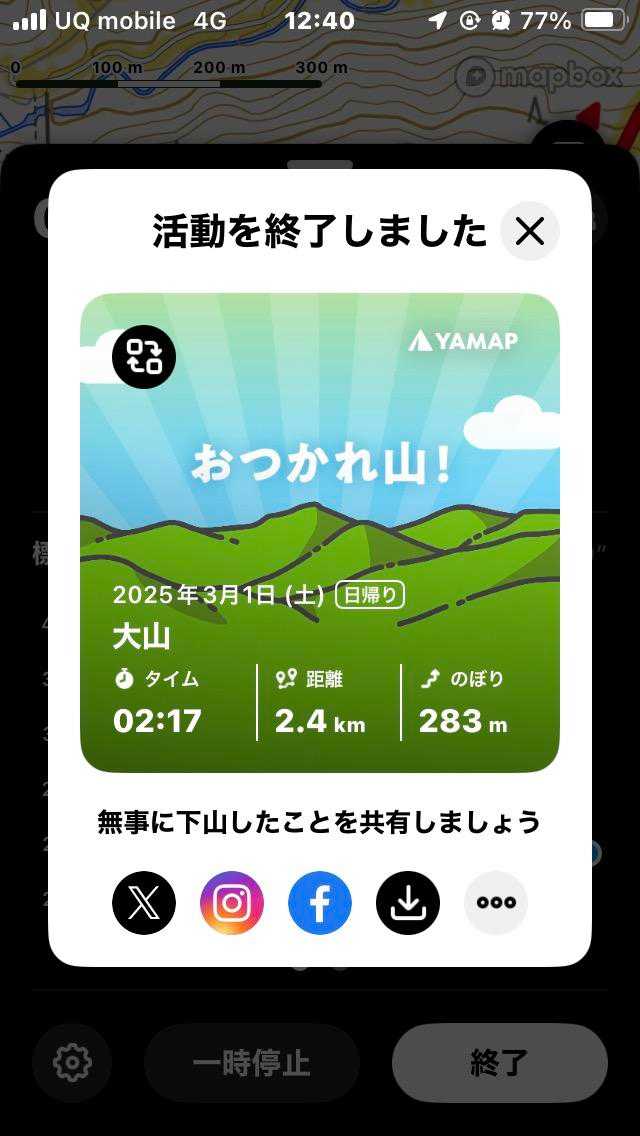Share the activity on Facebook
640x1136 pixels.
320,903
